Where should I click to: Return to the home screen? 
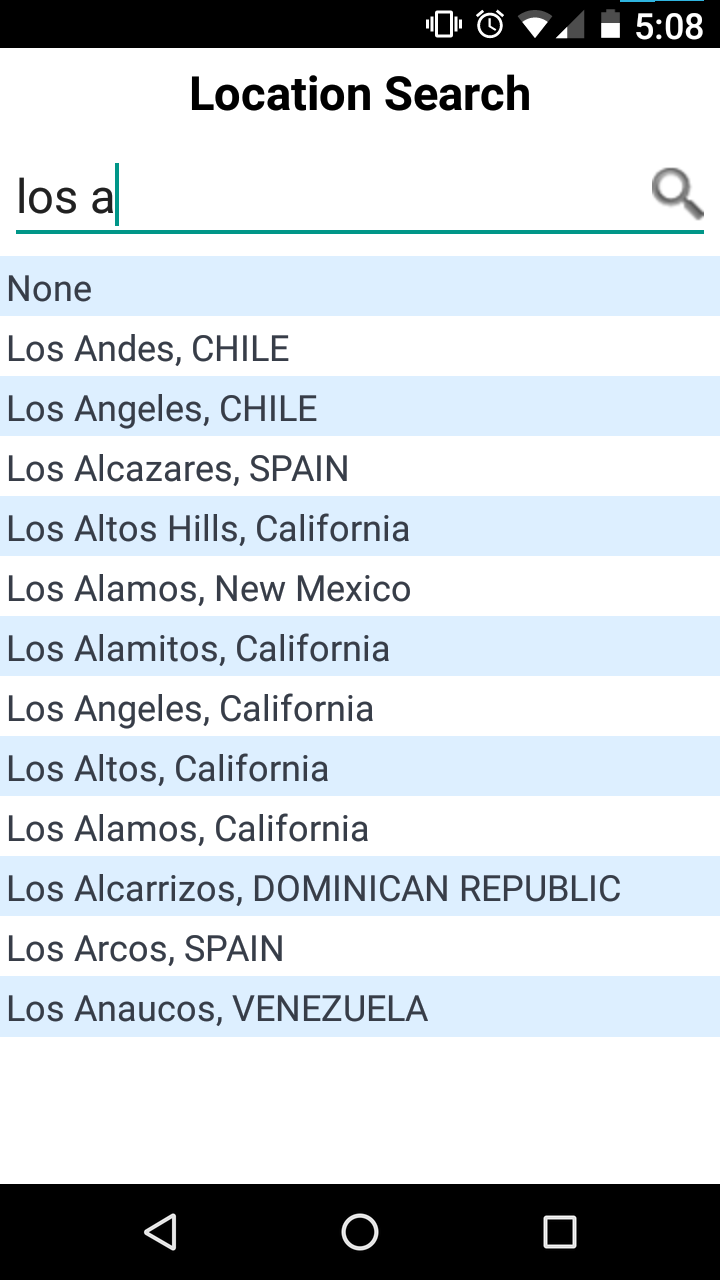(360, 1231)
